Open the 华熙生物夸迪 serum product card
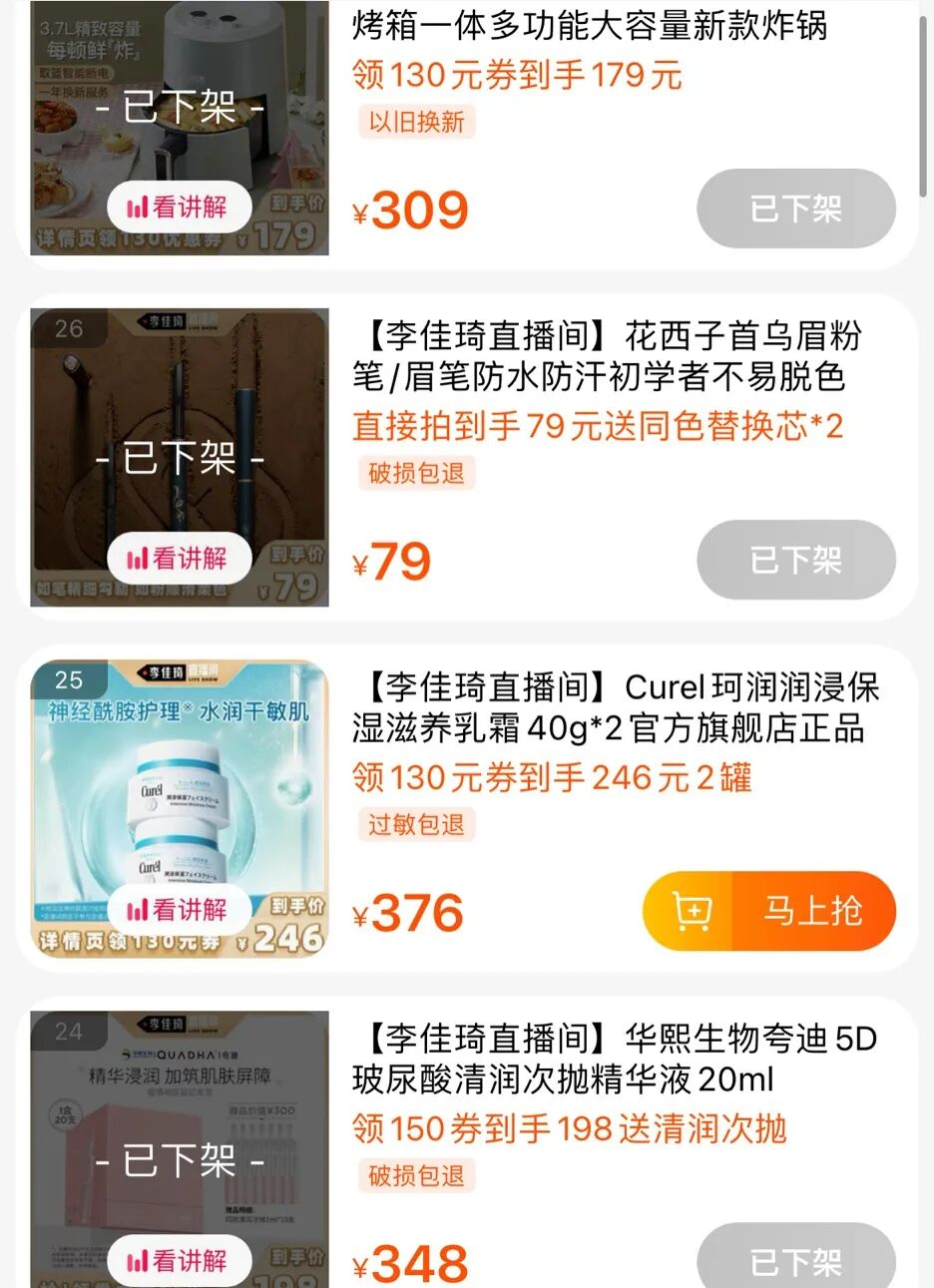This screenshot has height=1288, width=934. (467, 1142)
